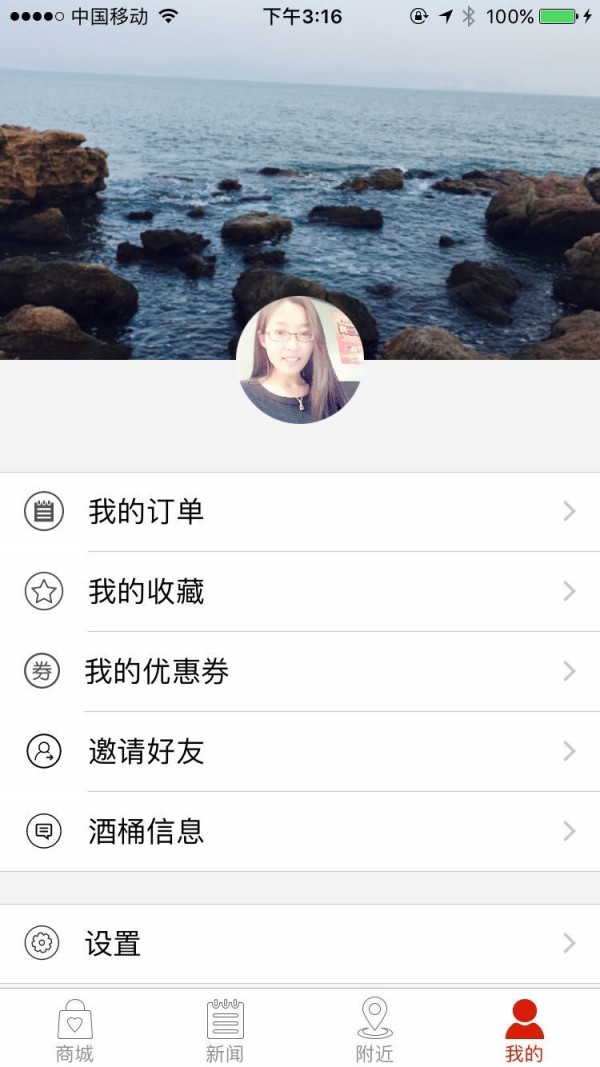Switch to the 商城 tab
This screenshot has height=1067, width=600.
pyautogui.click(x=75, y=1030)
